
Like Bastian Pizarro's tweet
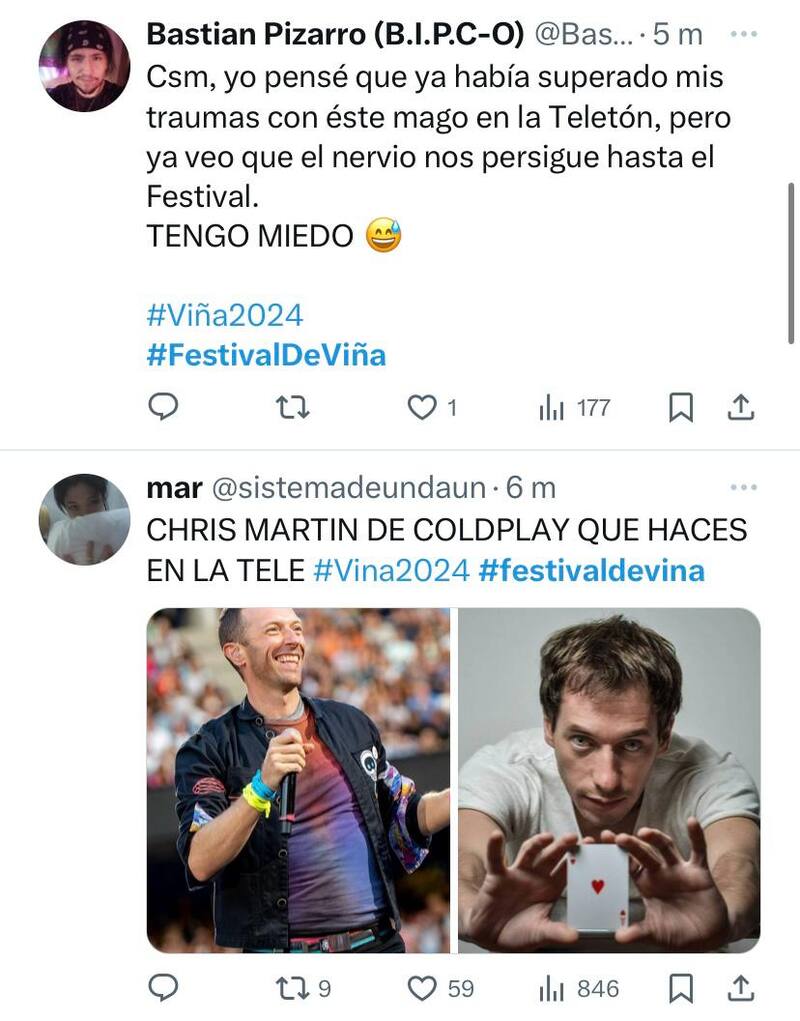tap(424, 407)
